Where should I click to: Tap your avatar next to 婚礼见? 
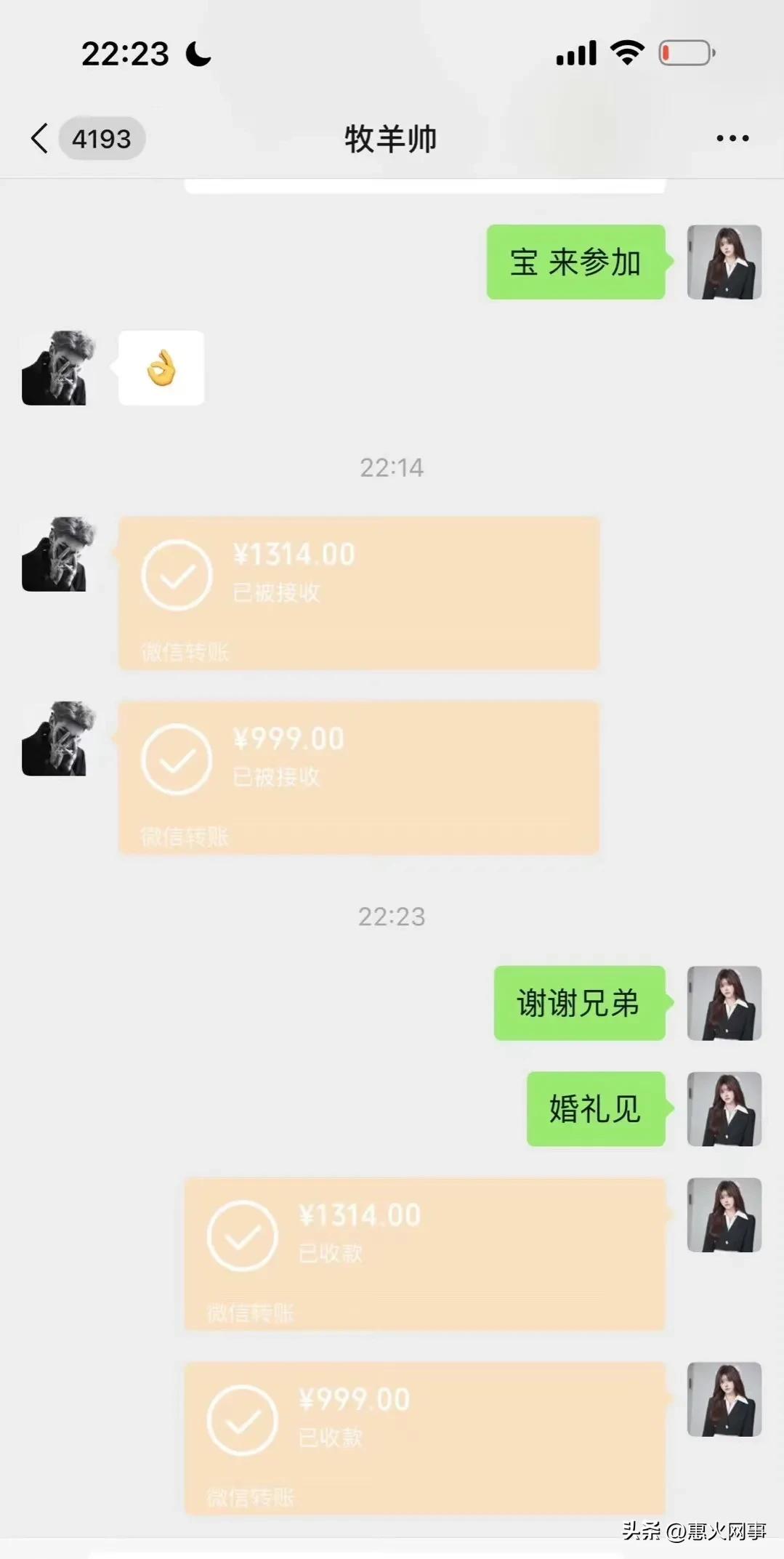[x=724, y=1108]
